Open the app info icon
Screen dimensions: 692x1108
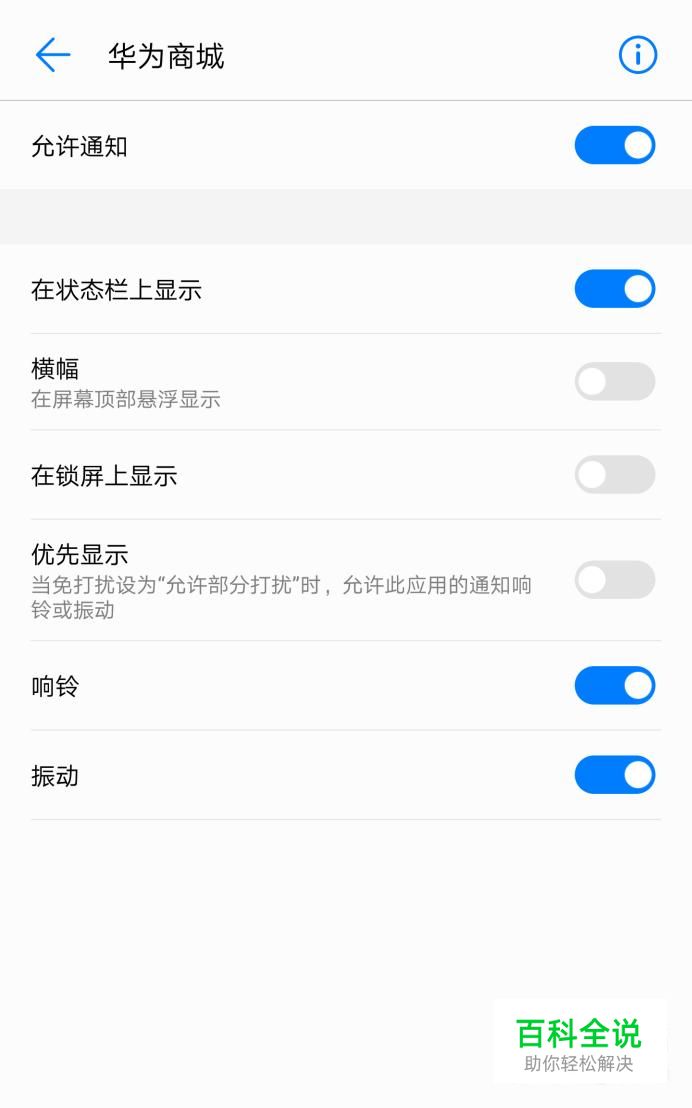click(x=638, y=55)
